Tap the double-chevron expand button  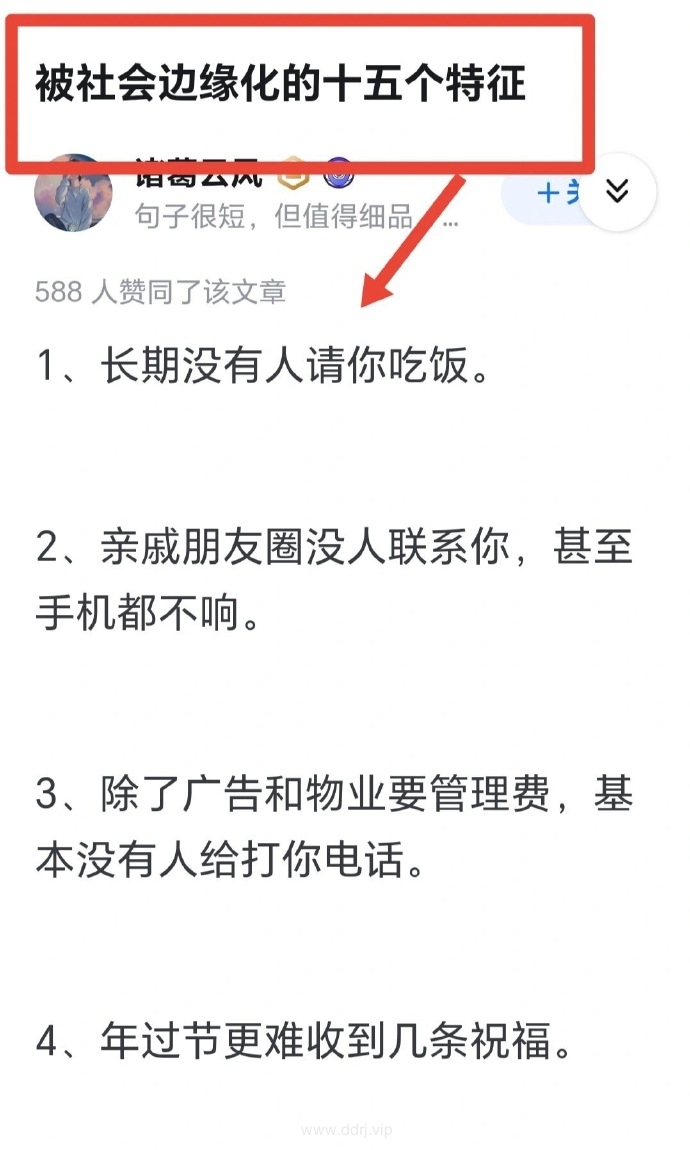tap(618, 192)
